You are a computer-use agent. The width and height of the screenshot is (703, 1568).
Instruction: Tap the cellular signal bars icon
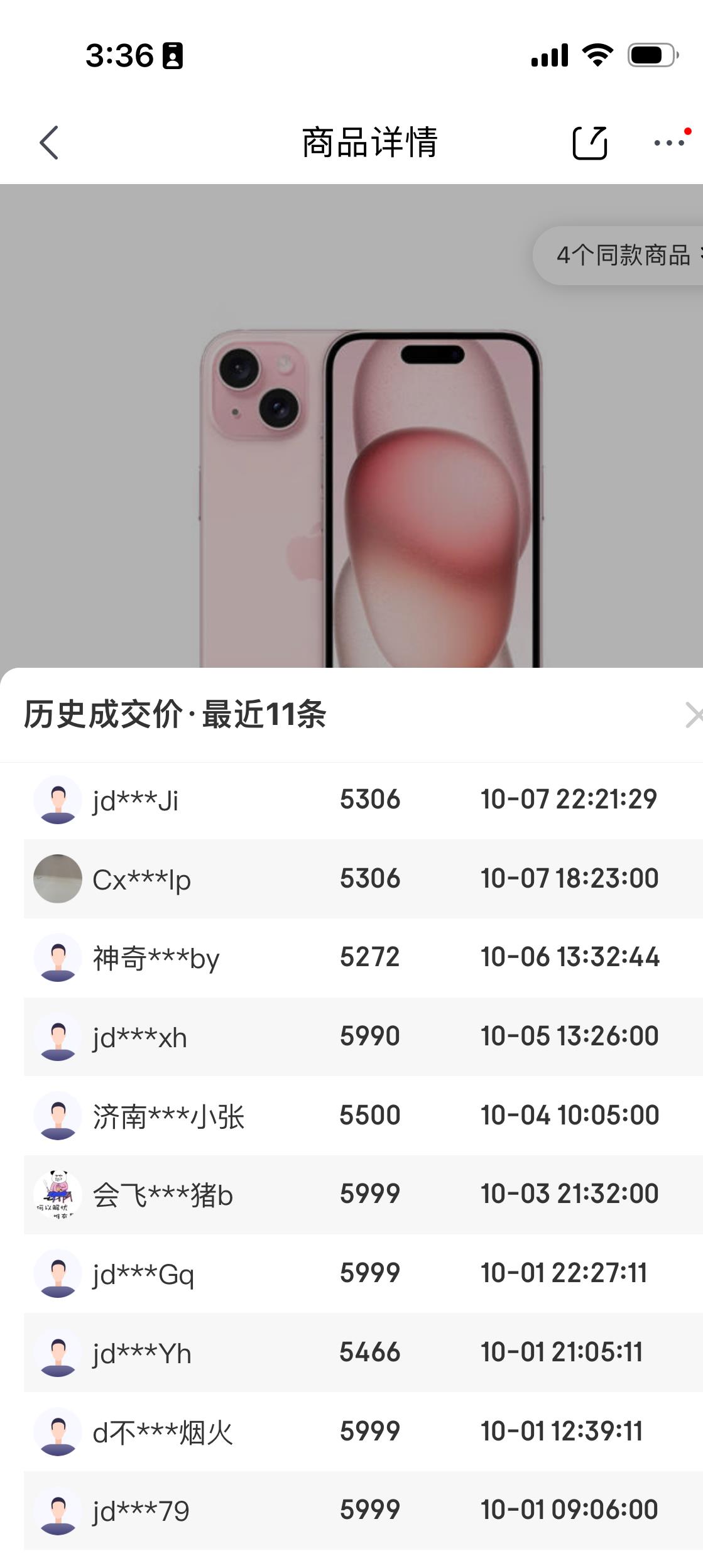[550, 55]
